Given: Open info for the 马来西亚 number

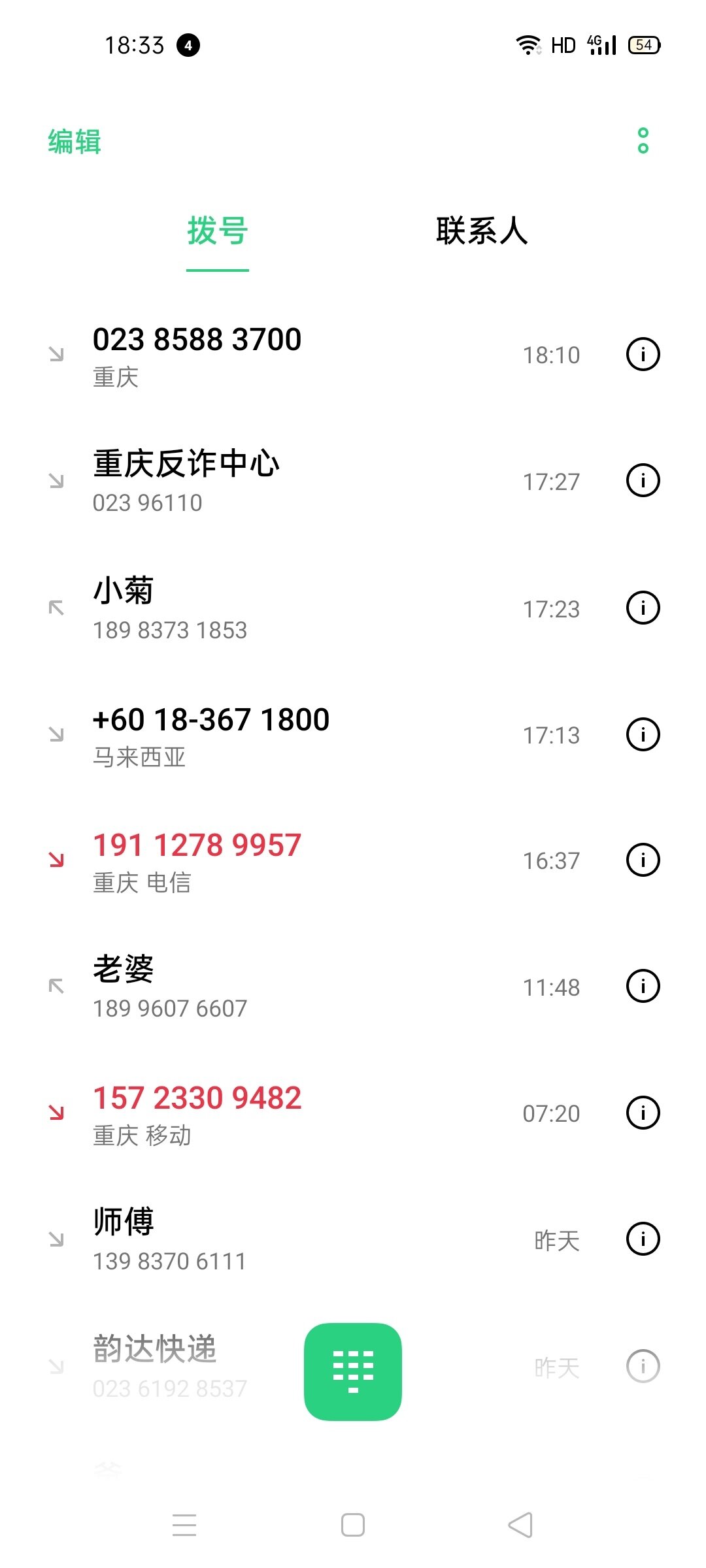Looking at the screenshot, I should [643, 734].
